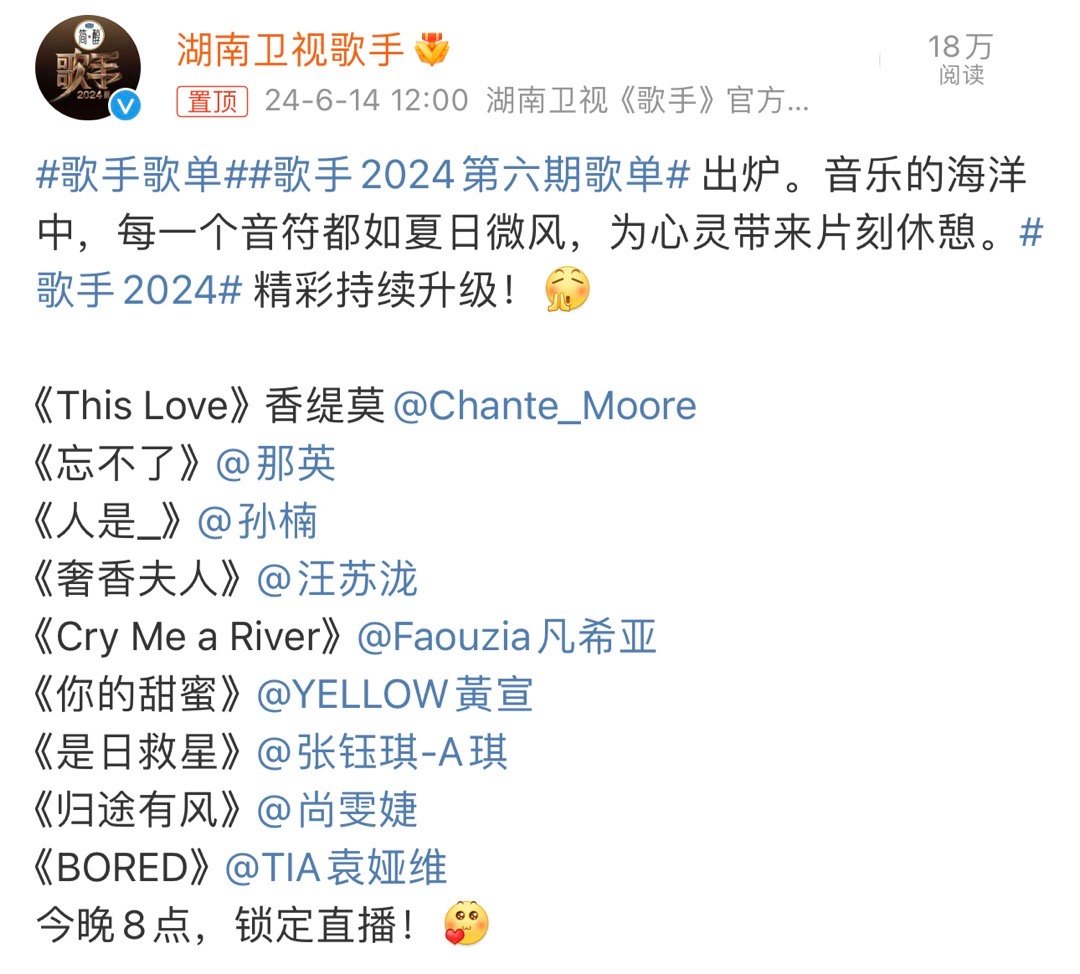Tap the 湖南卫视歌手 account name
This screenshot has height=974, width=1080.
290,48
